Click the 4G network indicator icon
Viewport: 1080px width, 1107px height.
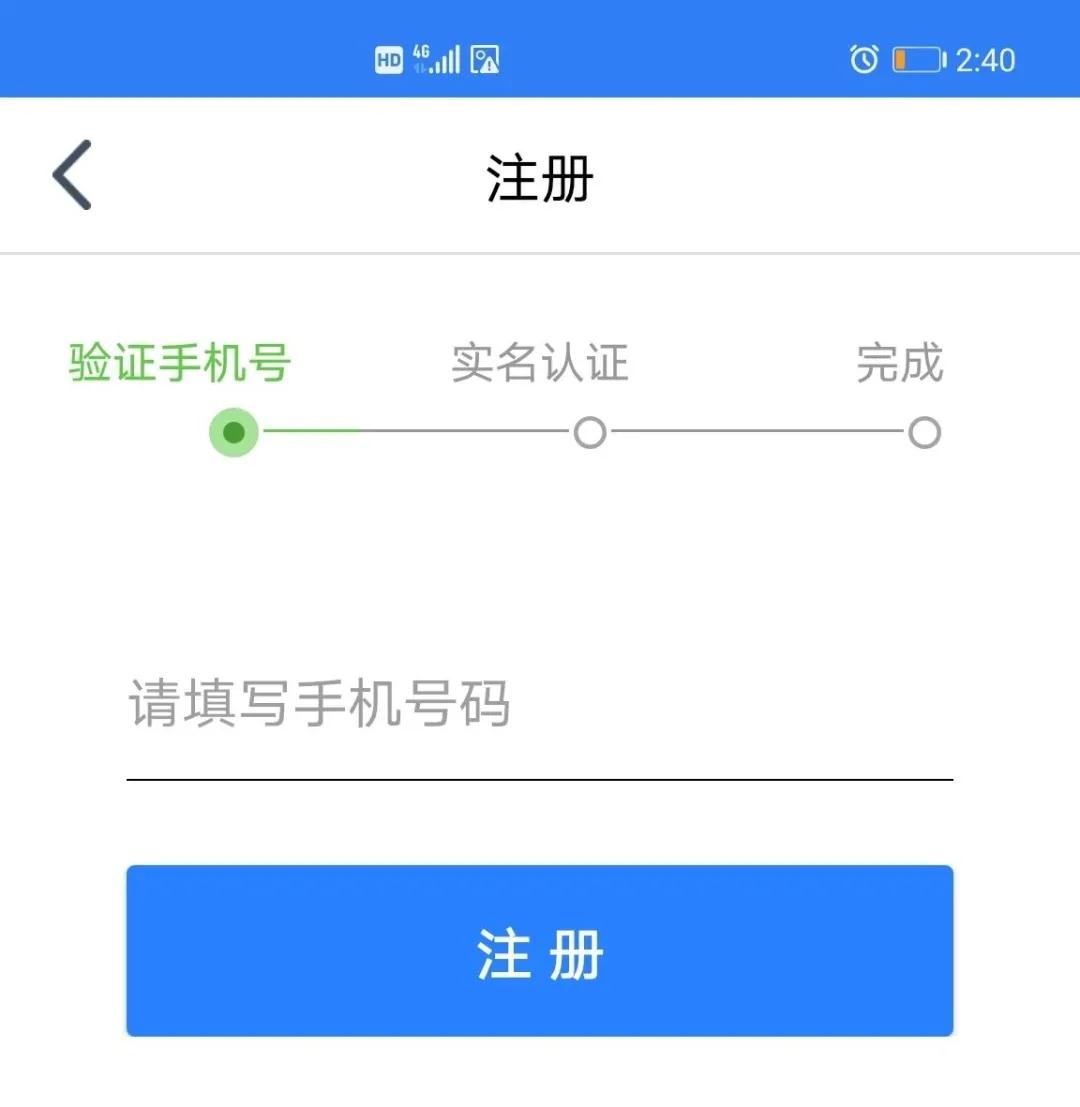[422, 52]
